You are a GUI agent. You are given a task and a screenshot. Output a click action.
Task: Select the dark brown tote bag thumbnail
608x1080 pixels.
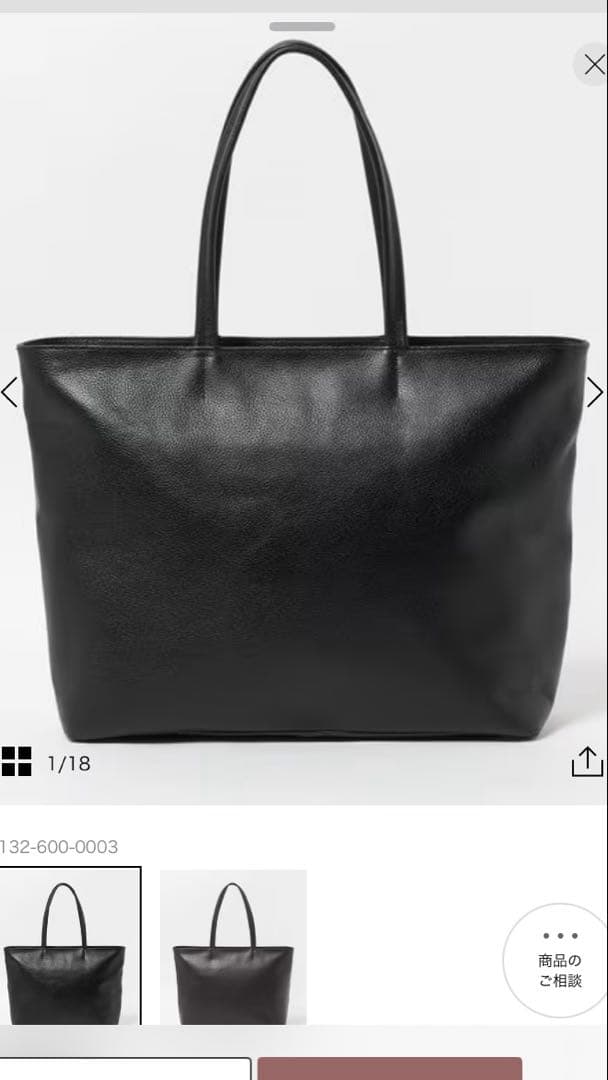click(233, 946)
